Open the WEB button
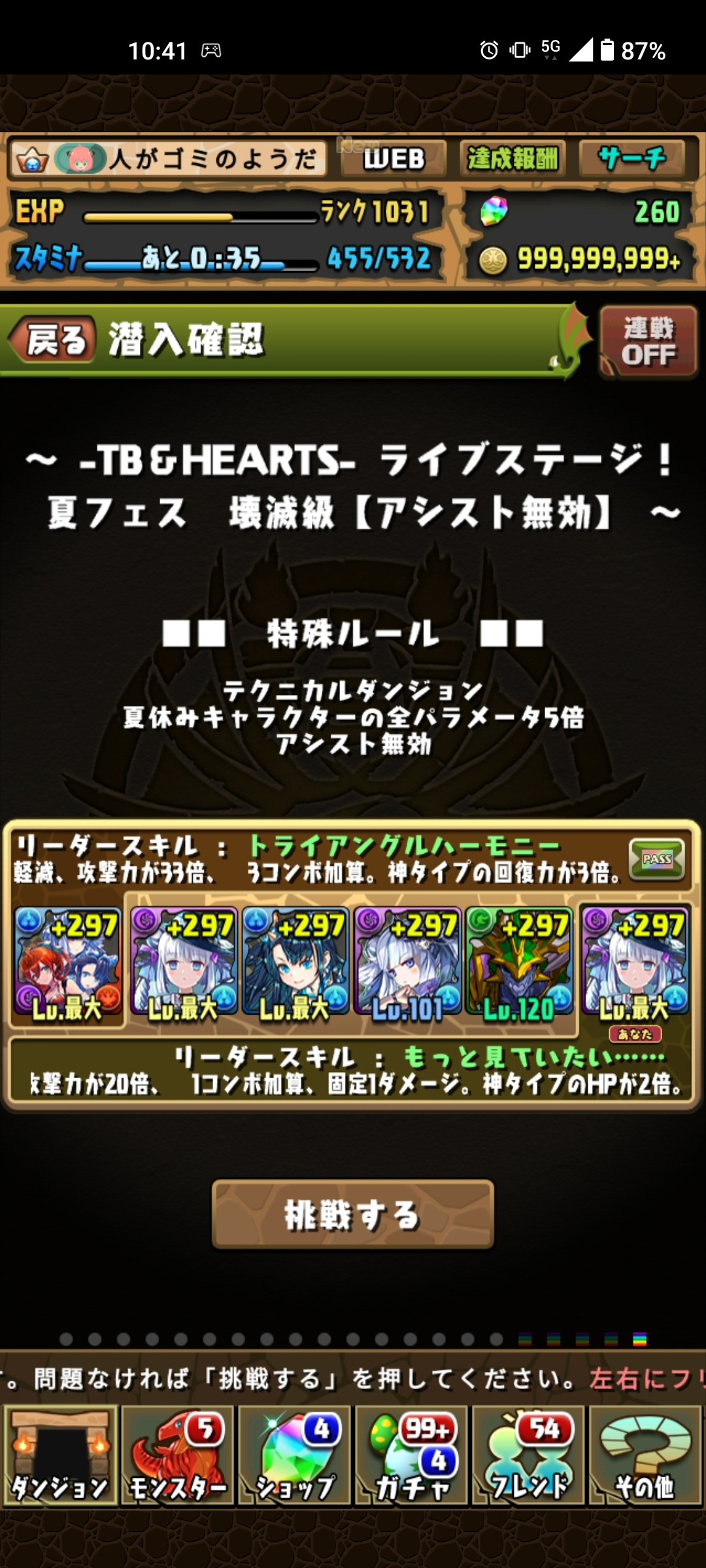 tap(394, 159)
